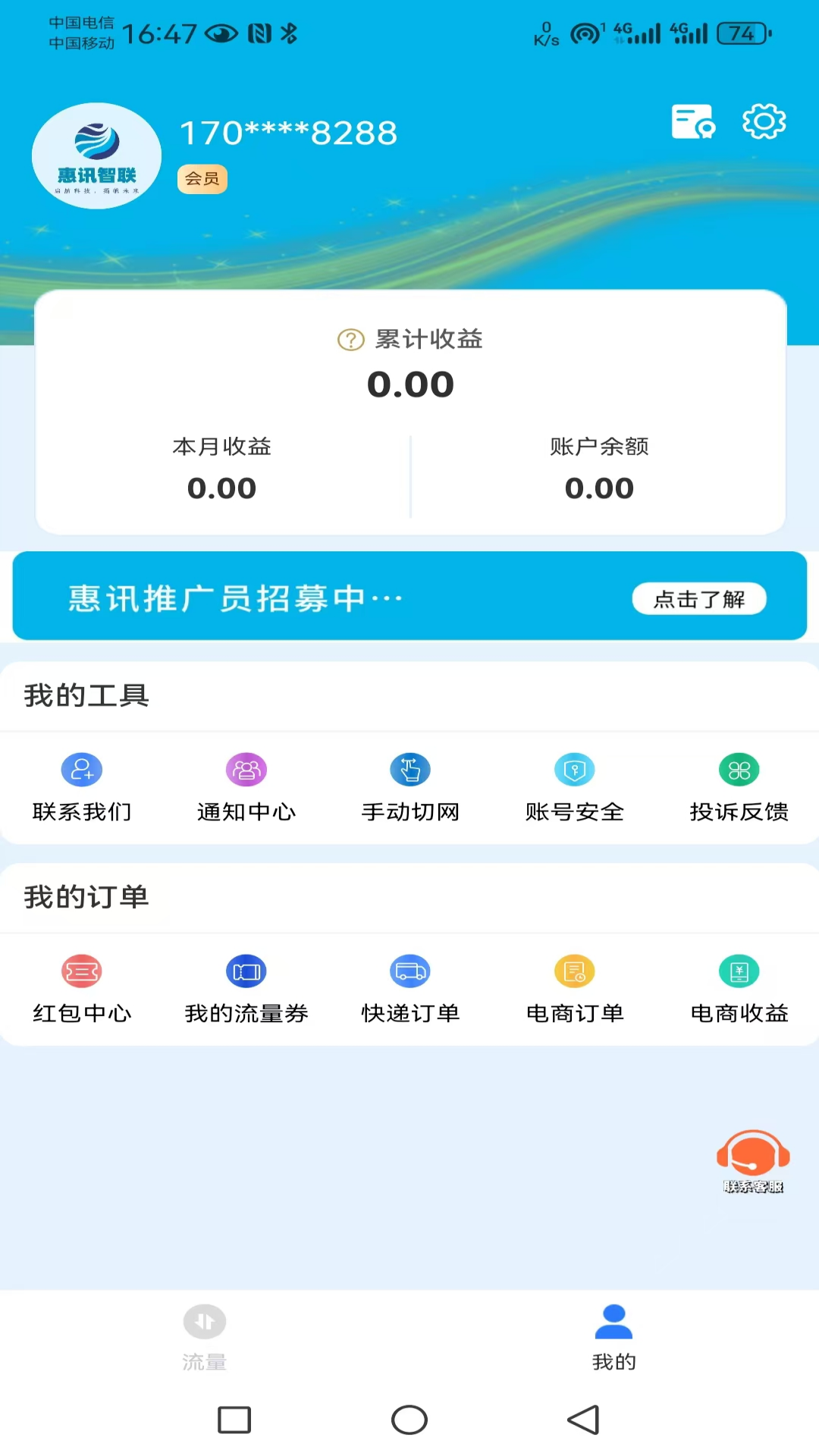Switch to the 流量 tab
The height and width of the screenshot is (1456, 819).
click(x=205, y=1338)
